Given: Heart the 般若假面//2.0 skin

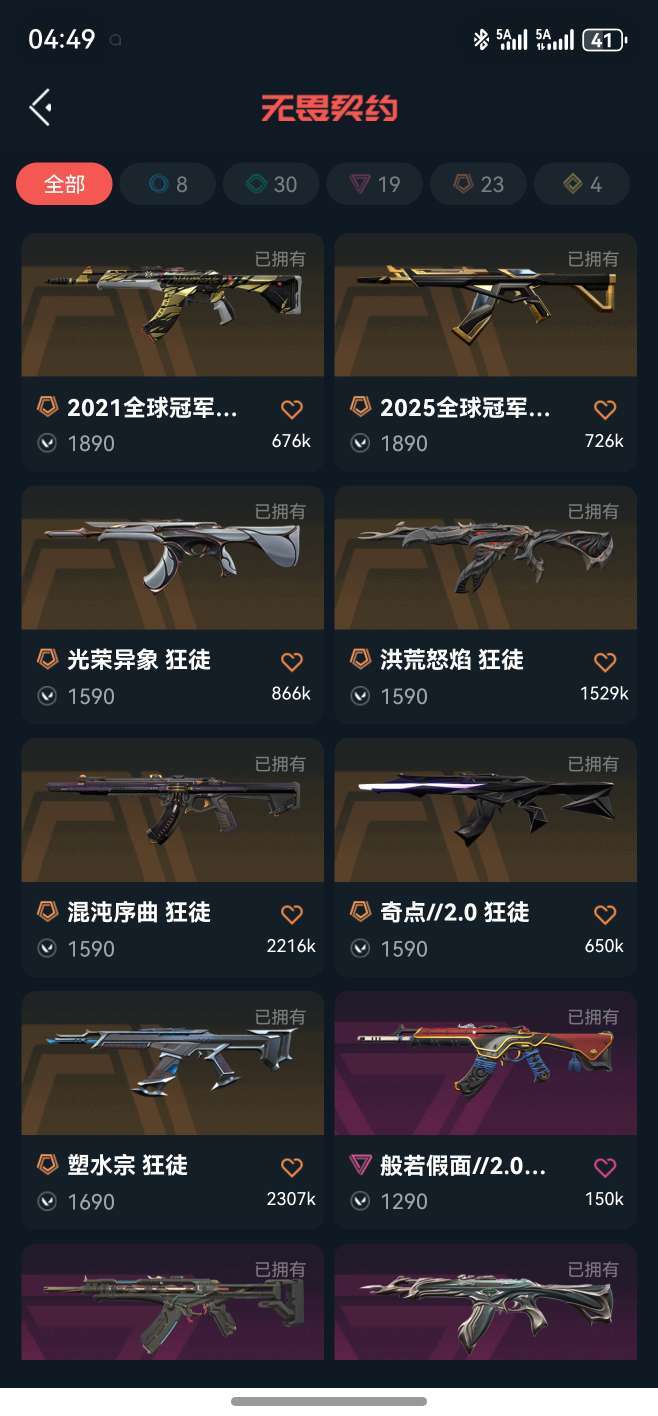Looking at the screenshot, I should tap(605, 1167).
